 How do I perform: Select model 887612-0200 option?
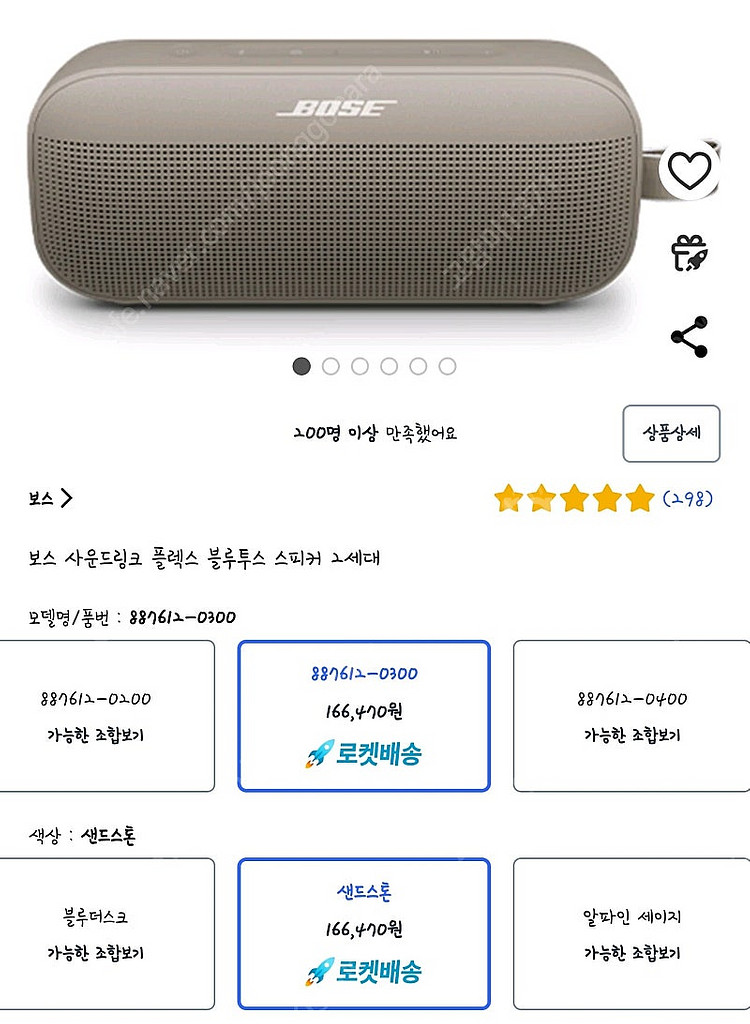107,716
